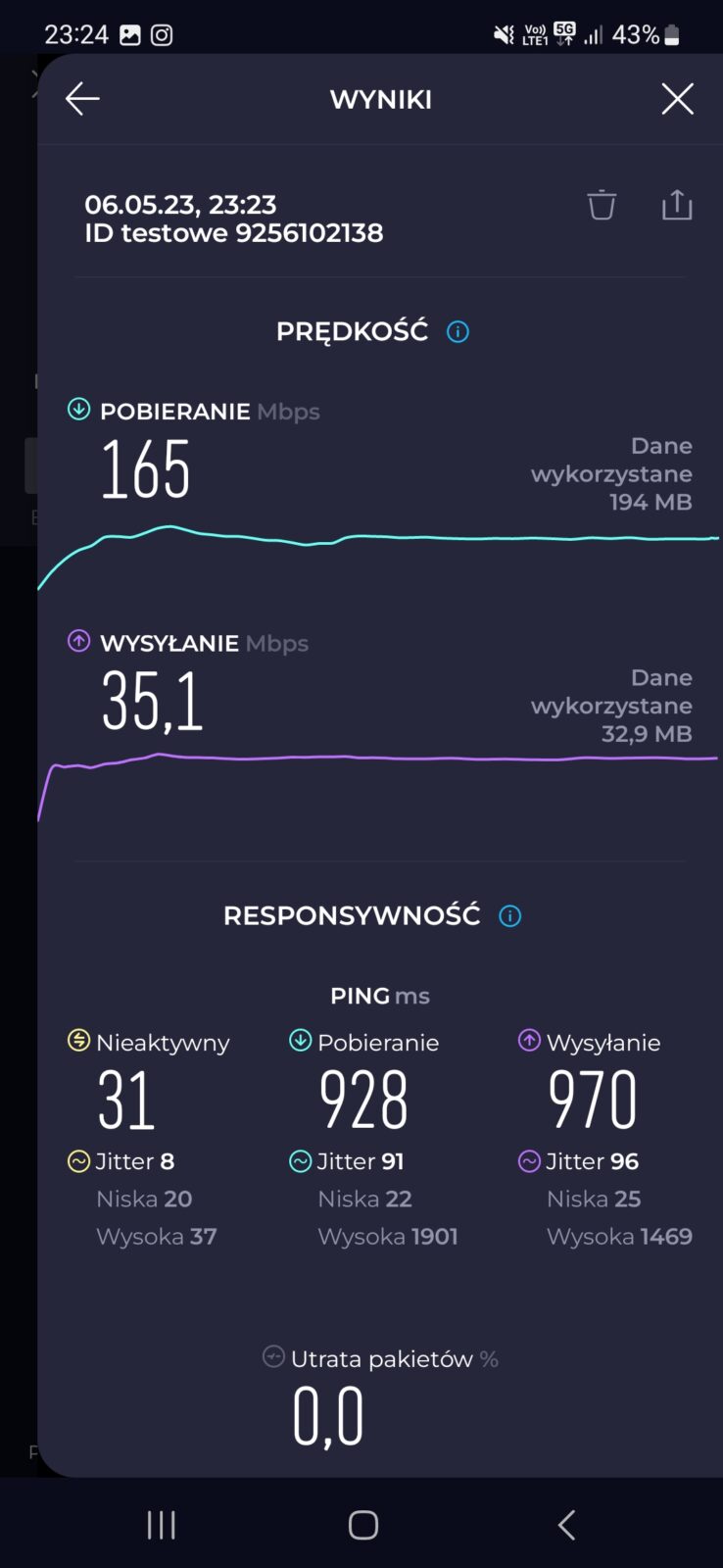Click the Pobieranie ping arrow icon
Viewport: 723px width, 1568px height.
[300, 1042]
